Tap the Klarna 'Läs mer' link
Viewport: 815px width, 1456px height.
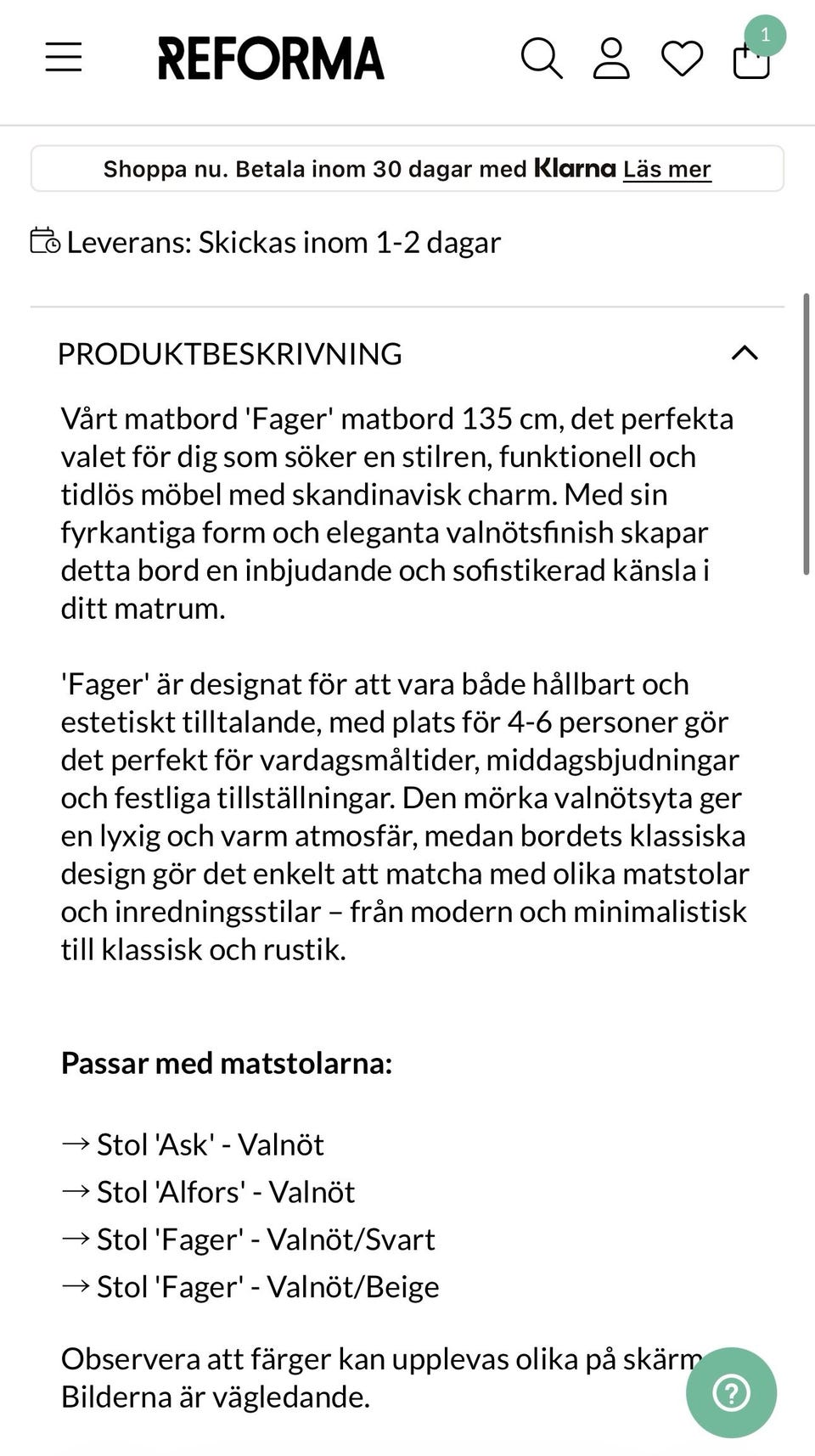click(x=666, y=169)
